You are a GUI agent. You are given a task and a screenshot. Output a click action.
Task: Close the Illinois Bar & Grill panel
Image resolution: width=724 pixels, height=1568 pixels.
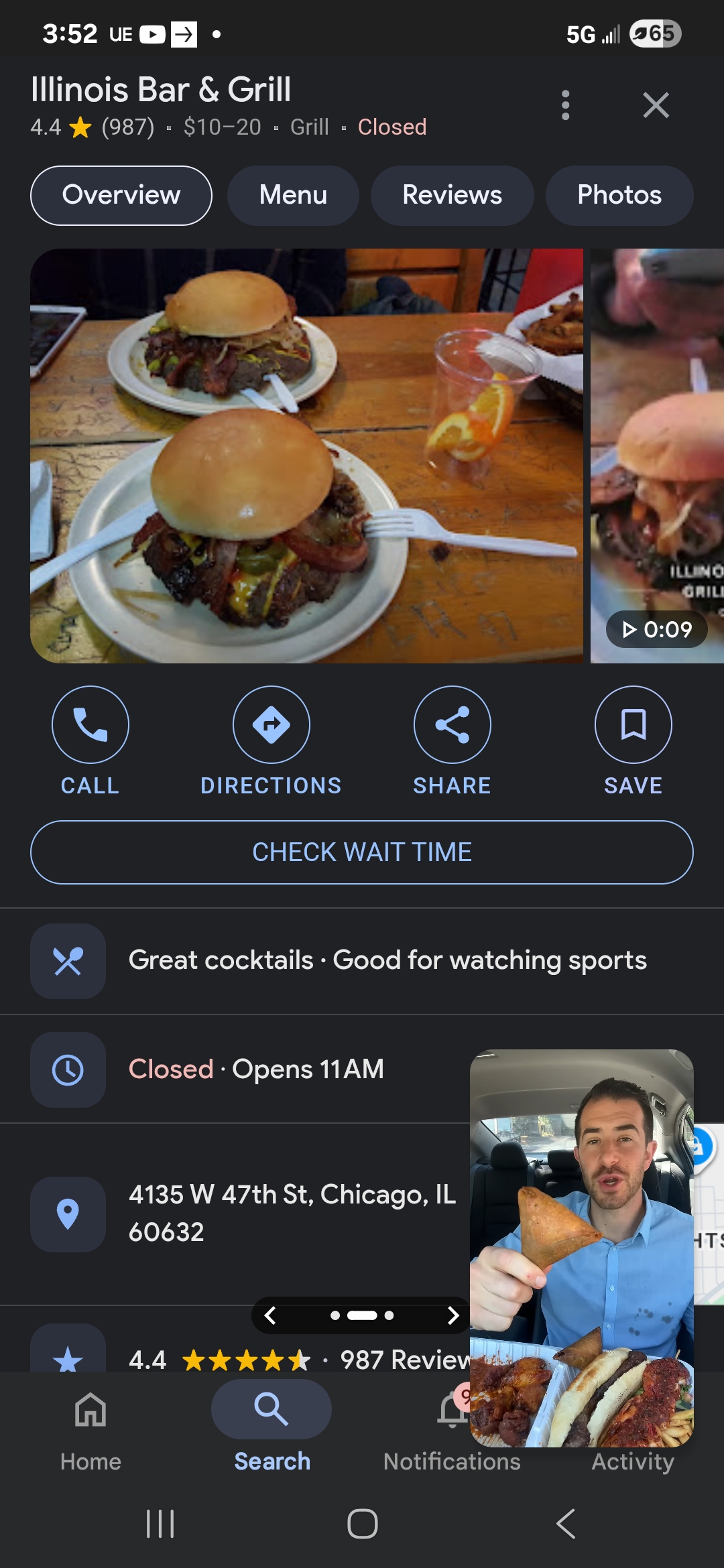pyautogui.click(x=656, y=105)
